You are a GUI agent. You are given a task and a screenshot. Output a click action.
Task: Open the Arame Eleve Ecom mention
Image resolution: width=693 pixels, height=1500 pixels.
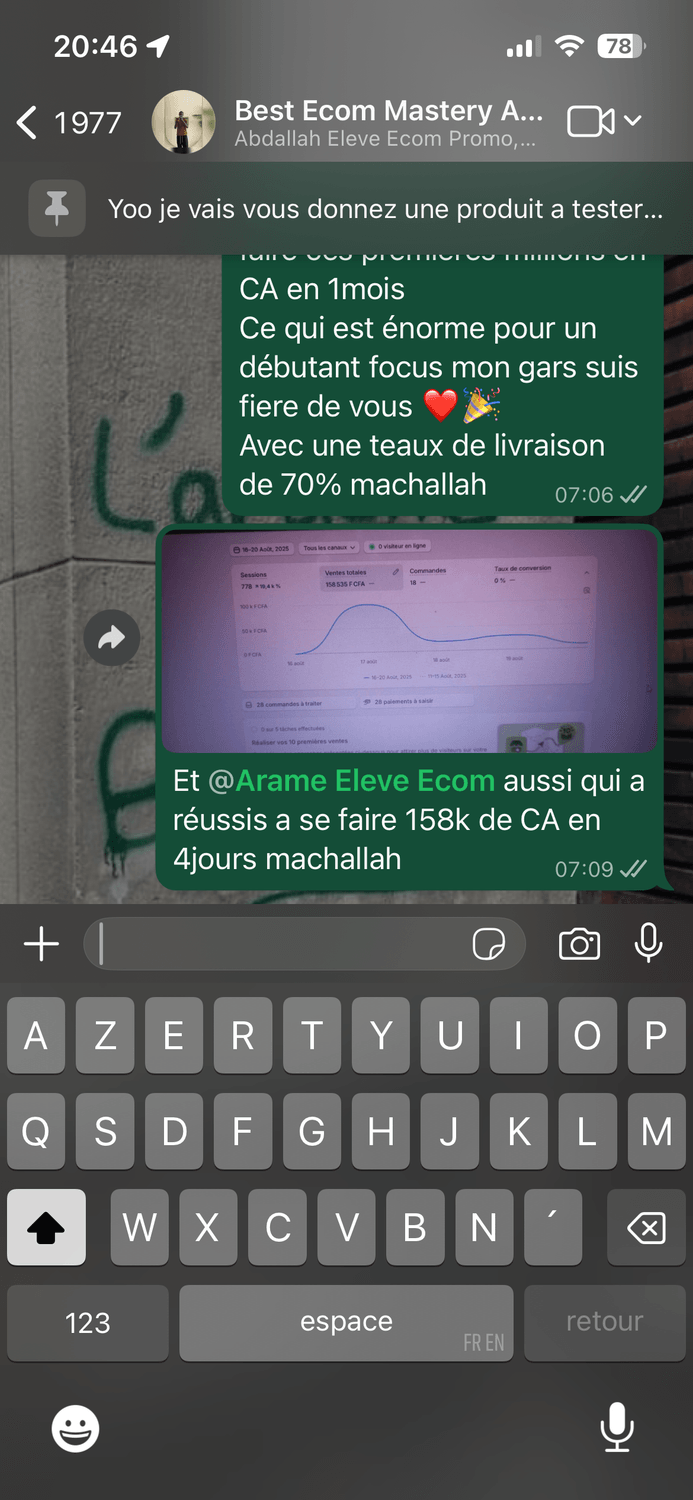coord(365,781)
